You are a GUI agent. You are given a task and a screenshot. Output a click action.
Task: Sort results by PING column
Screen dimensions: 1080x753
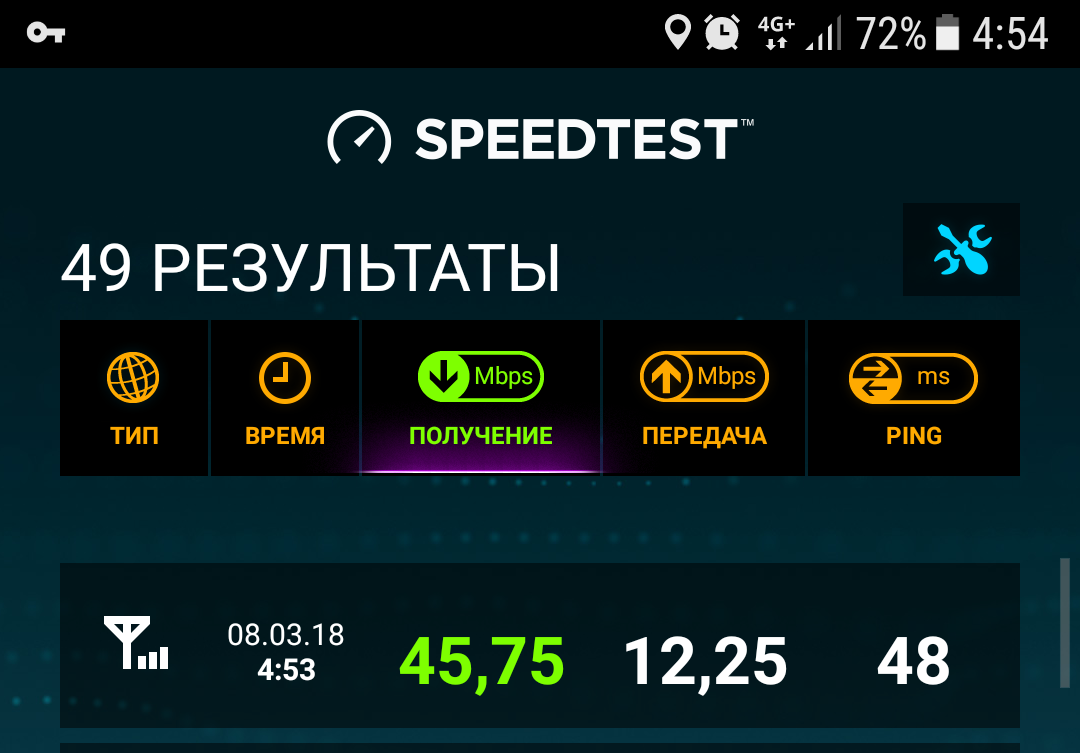pos(913,398)
